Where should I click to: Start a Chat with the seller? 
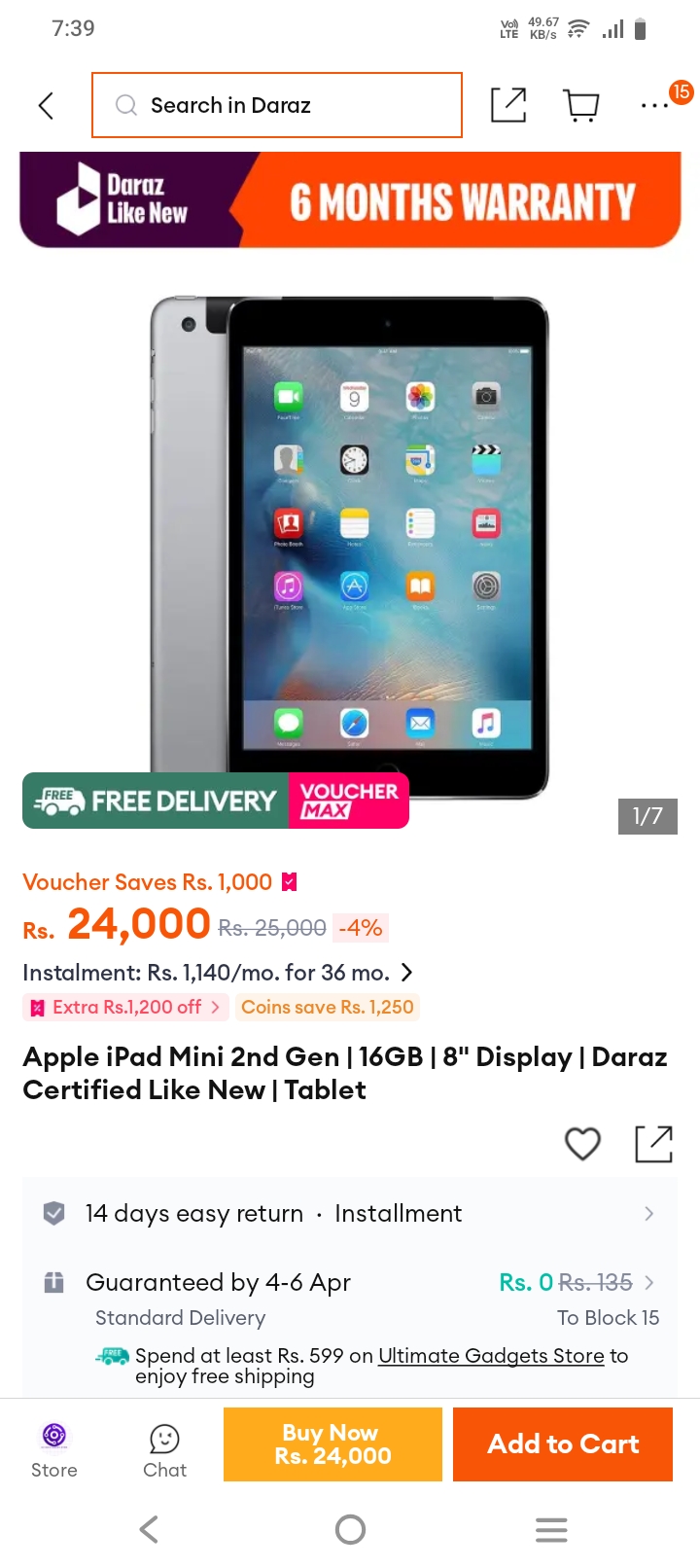click(x=164, y=1449)
